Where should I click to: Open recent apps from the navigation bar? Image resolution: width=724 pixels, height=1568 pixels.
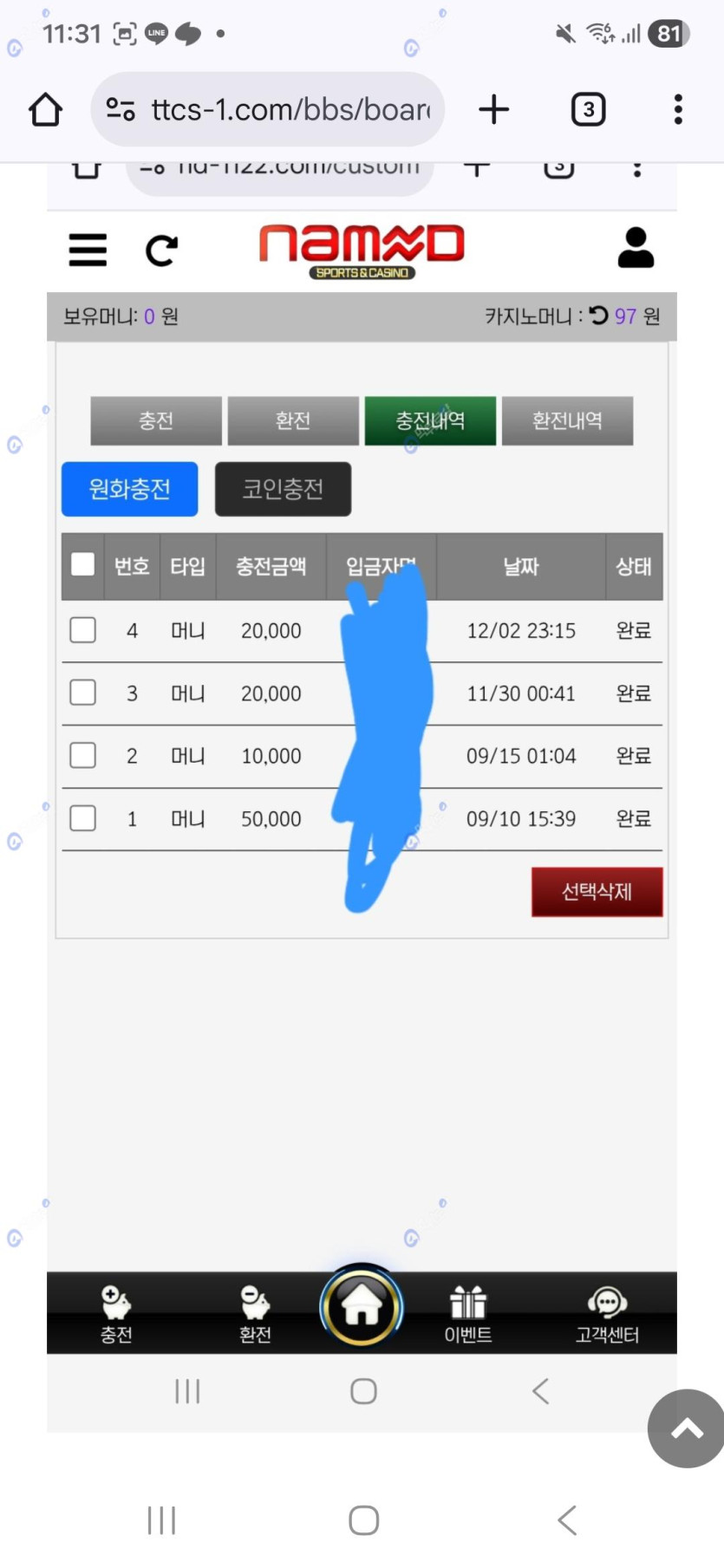161,1519
